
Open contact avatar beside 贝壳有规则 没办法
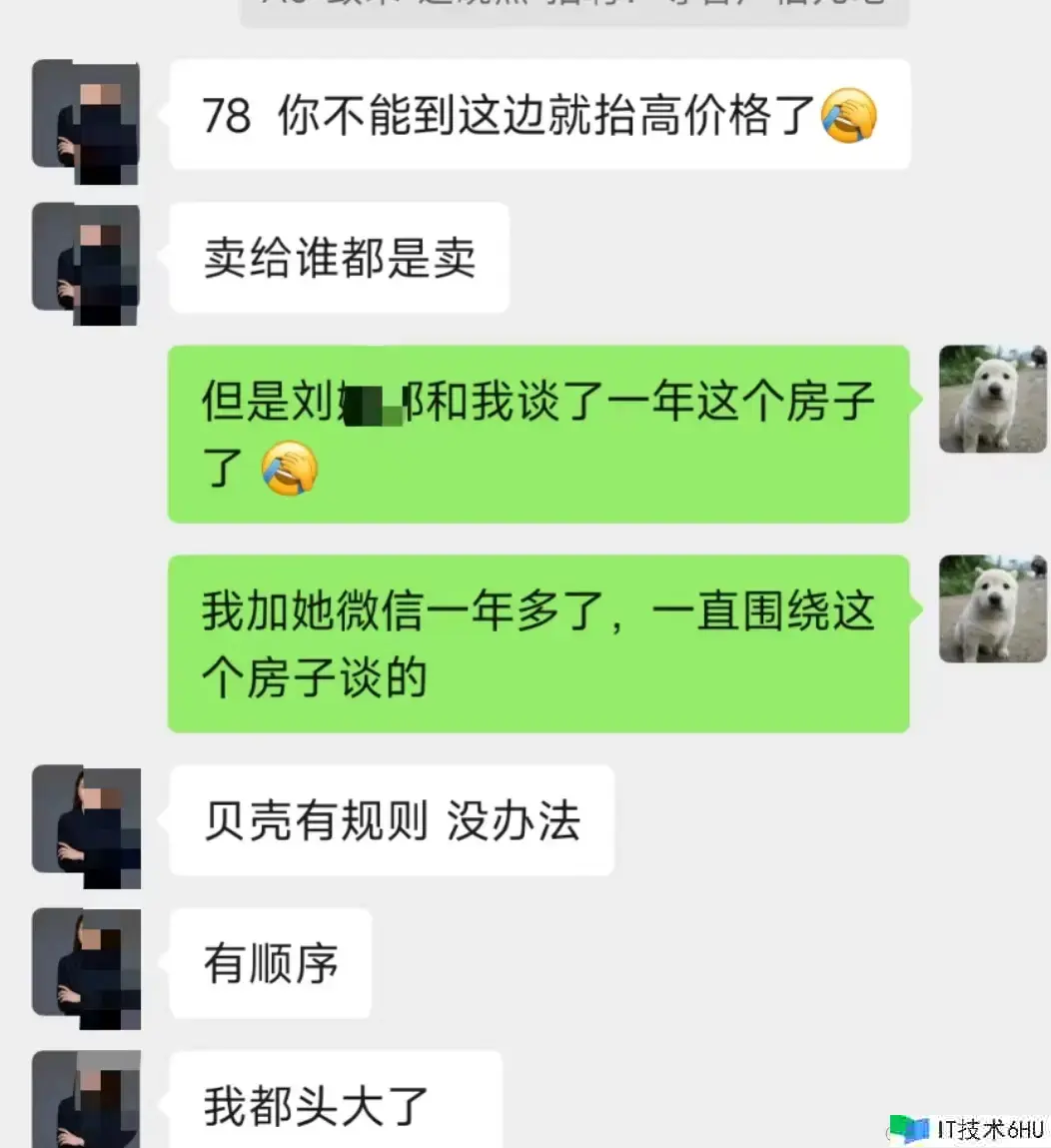86,826
